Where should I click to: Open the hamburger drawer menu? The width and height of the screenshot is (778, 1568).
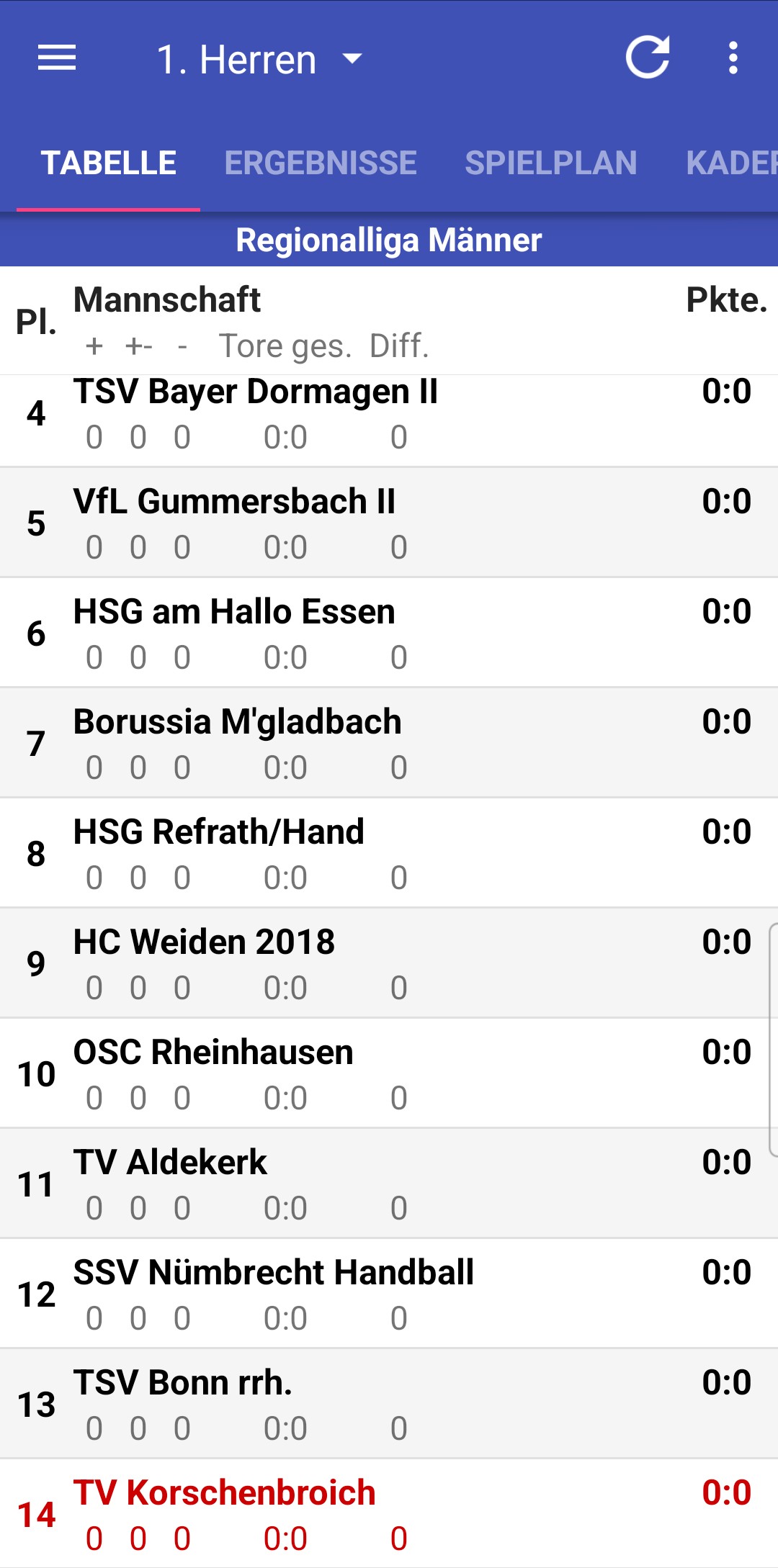57,58
